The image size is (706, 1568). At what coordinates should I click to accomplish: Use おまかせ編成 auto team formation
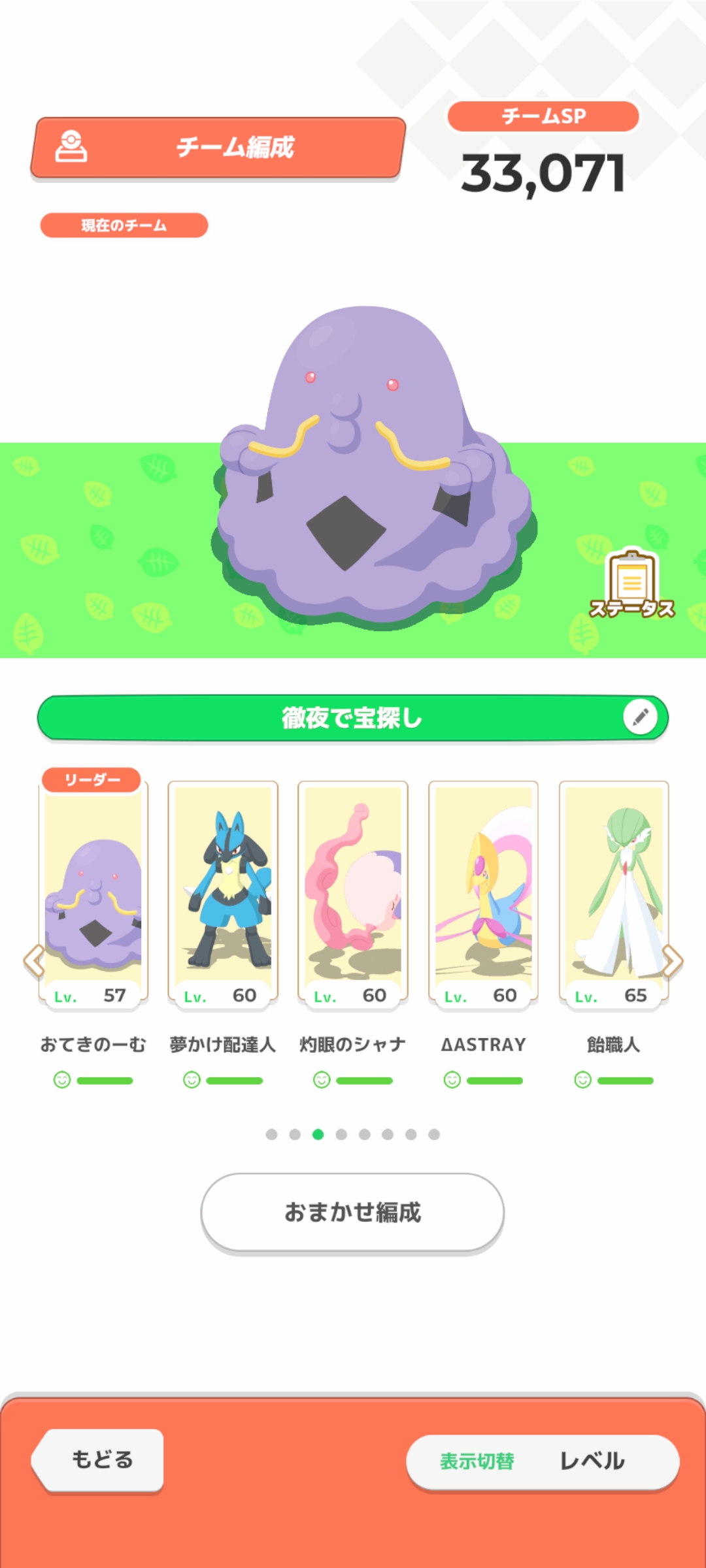352,1213
